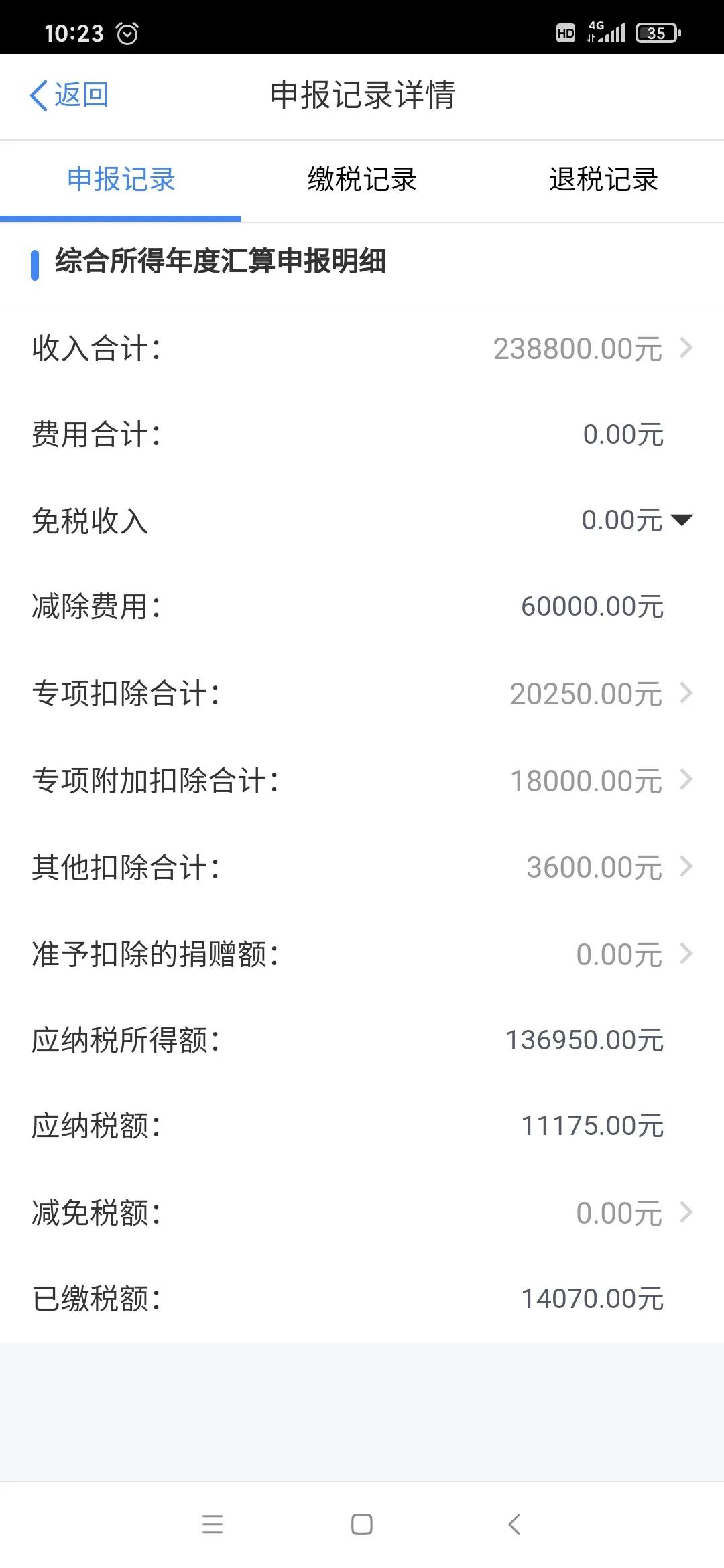
Task: Open details for 收入合计 via its chevron
Action: [x=688, y=348]
